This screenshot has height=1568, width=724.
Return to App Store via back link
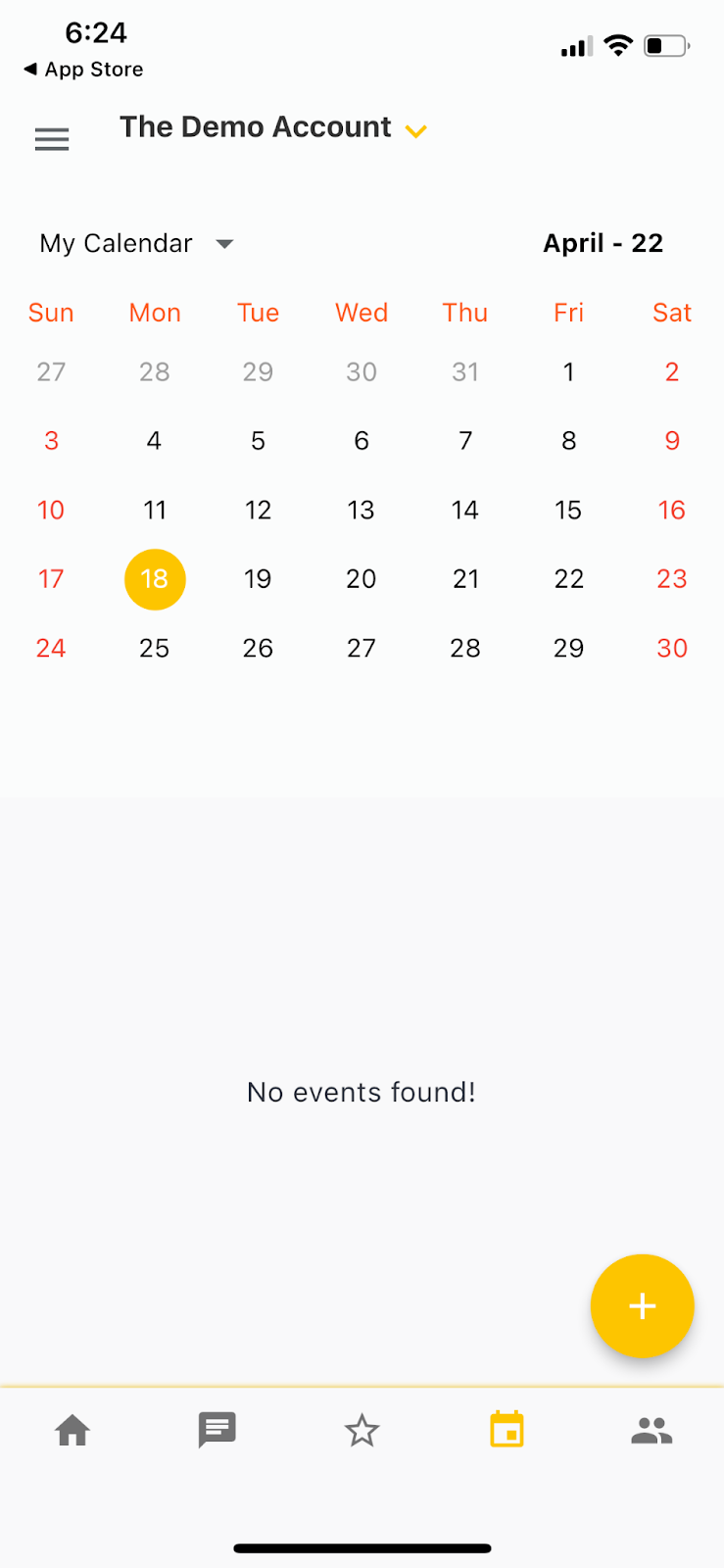(83, 70)
